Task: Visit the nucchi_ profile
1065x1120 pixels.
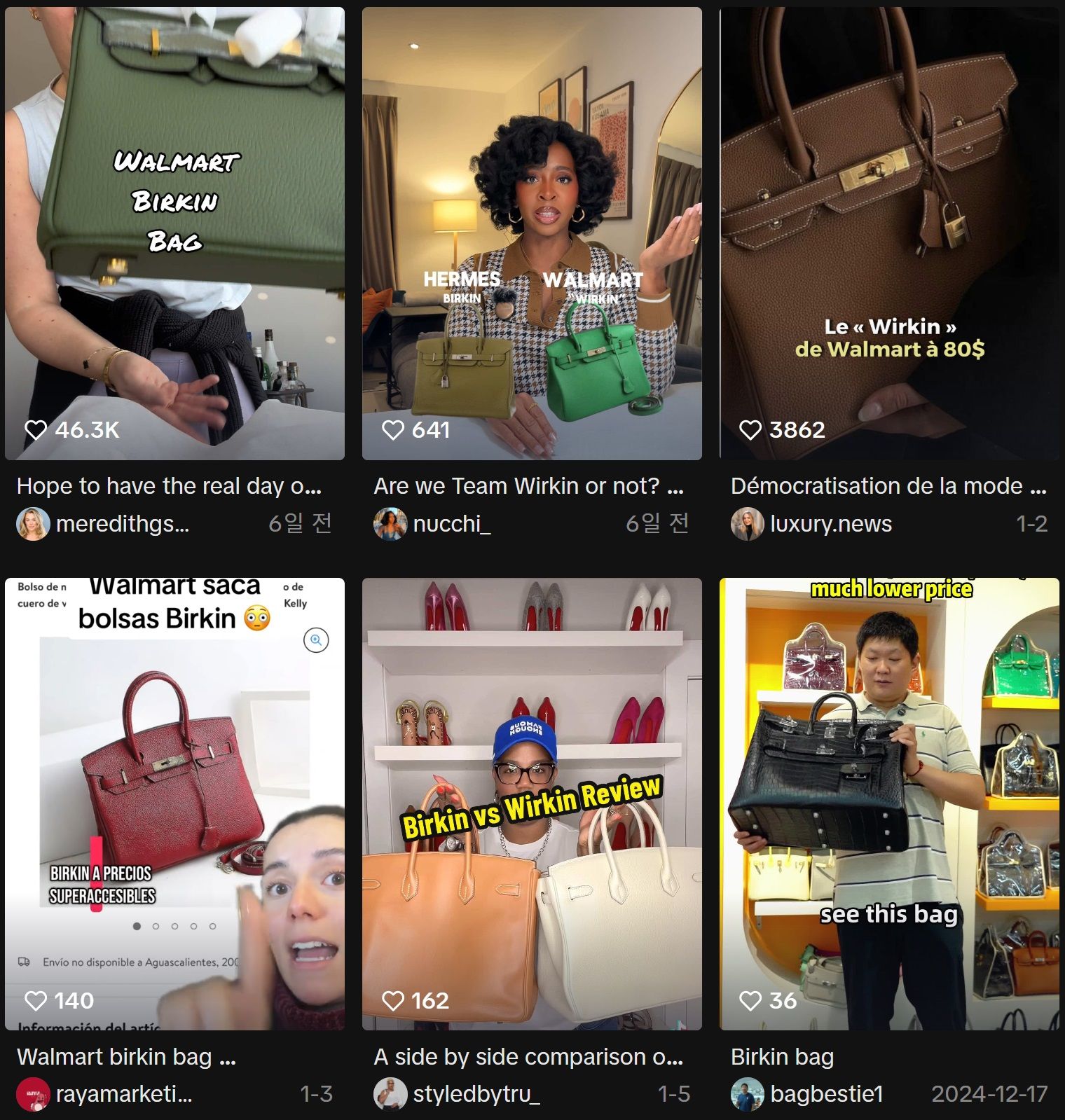Action: coord(451,524)
